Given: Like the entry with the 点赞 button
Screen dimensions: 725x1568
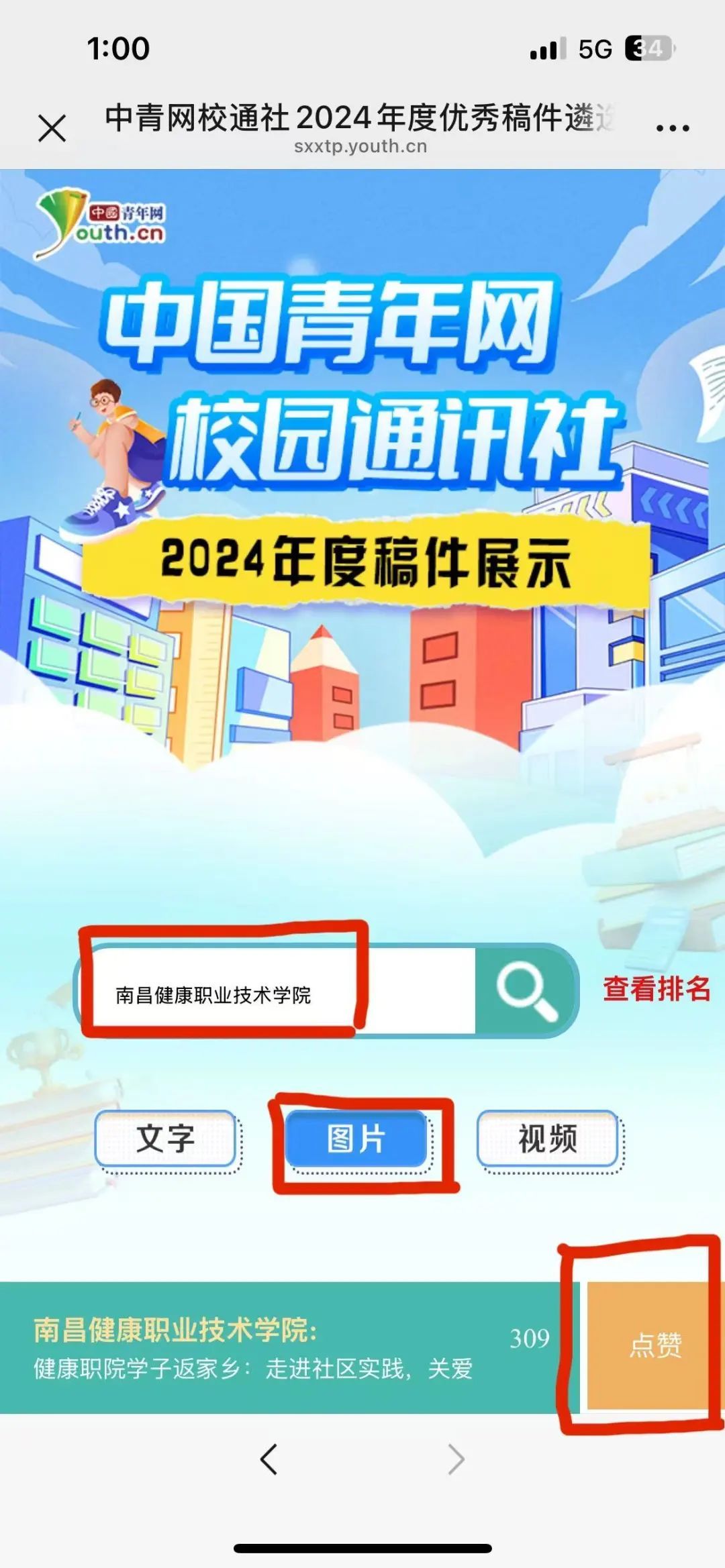Looking at the screenshot, I should click(x=655, y=1347).
